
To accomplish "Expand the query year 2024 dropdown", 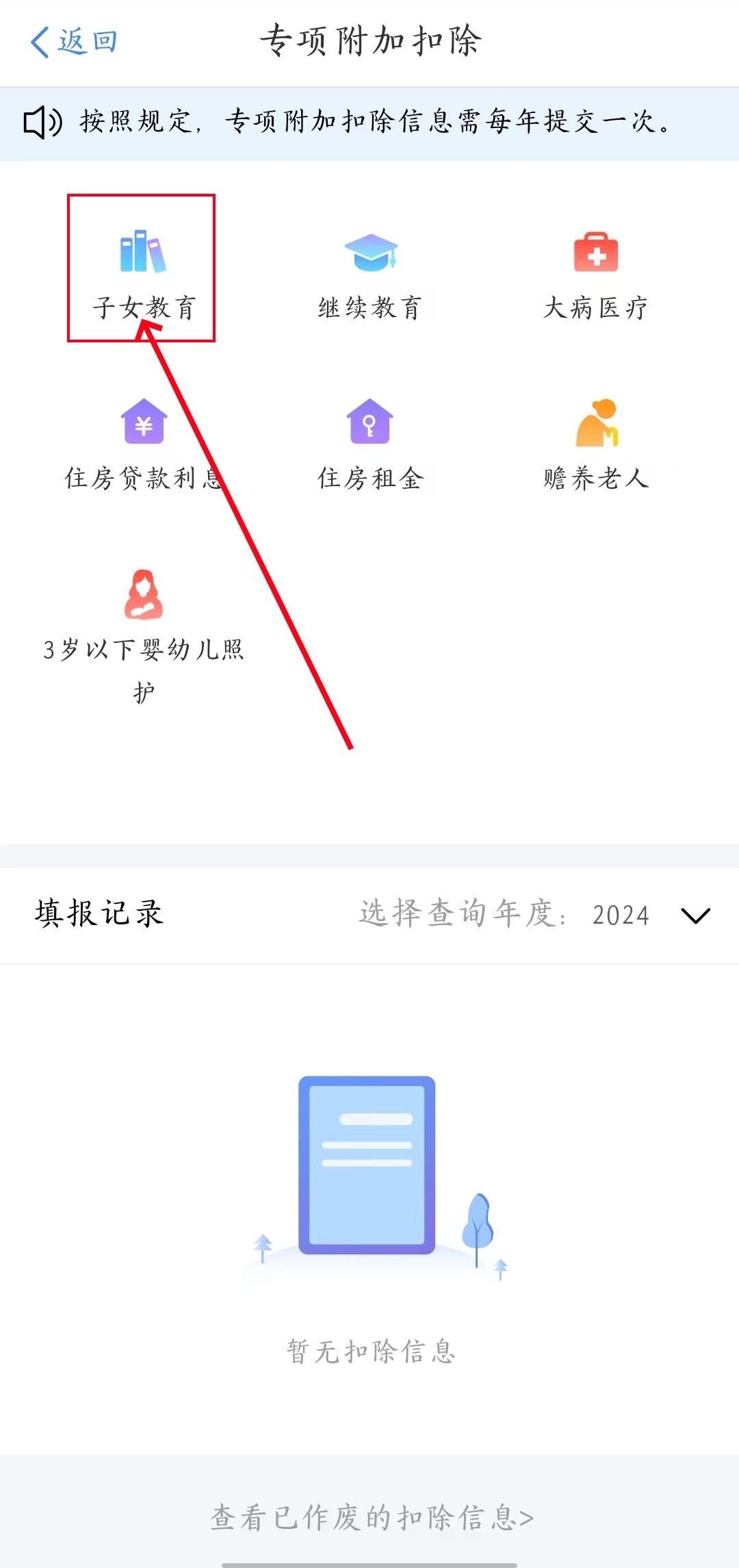I will [x=695, y=915].
